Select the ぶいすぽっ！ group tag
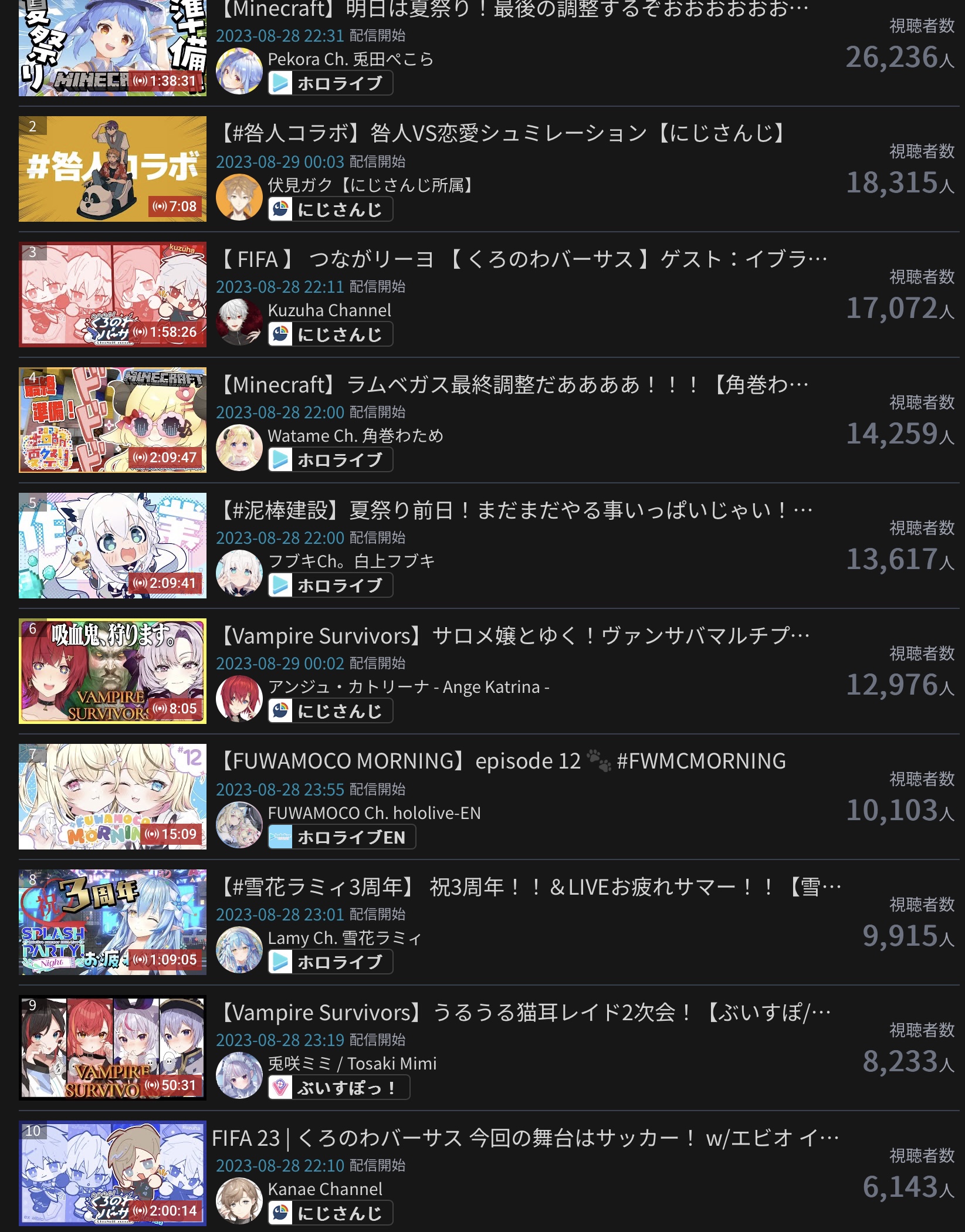 click(338, 1088)
